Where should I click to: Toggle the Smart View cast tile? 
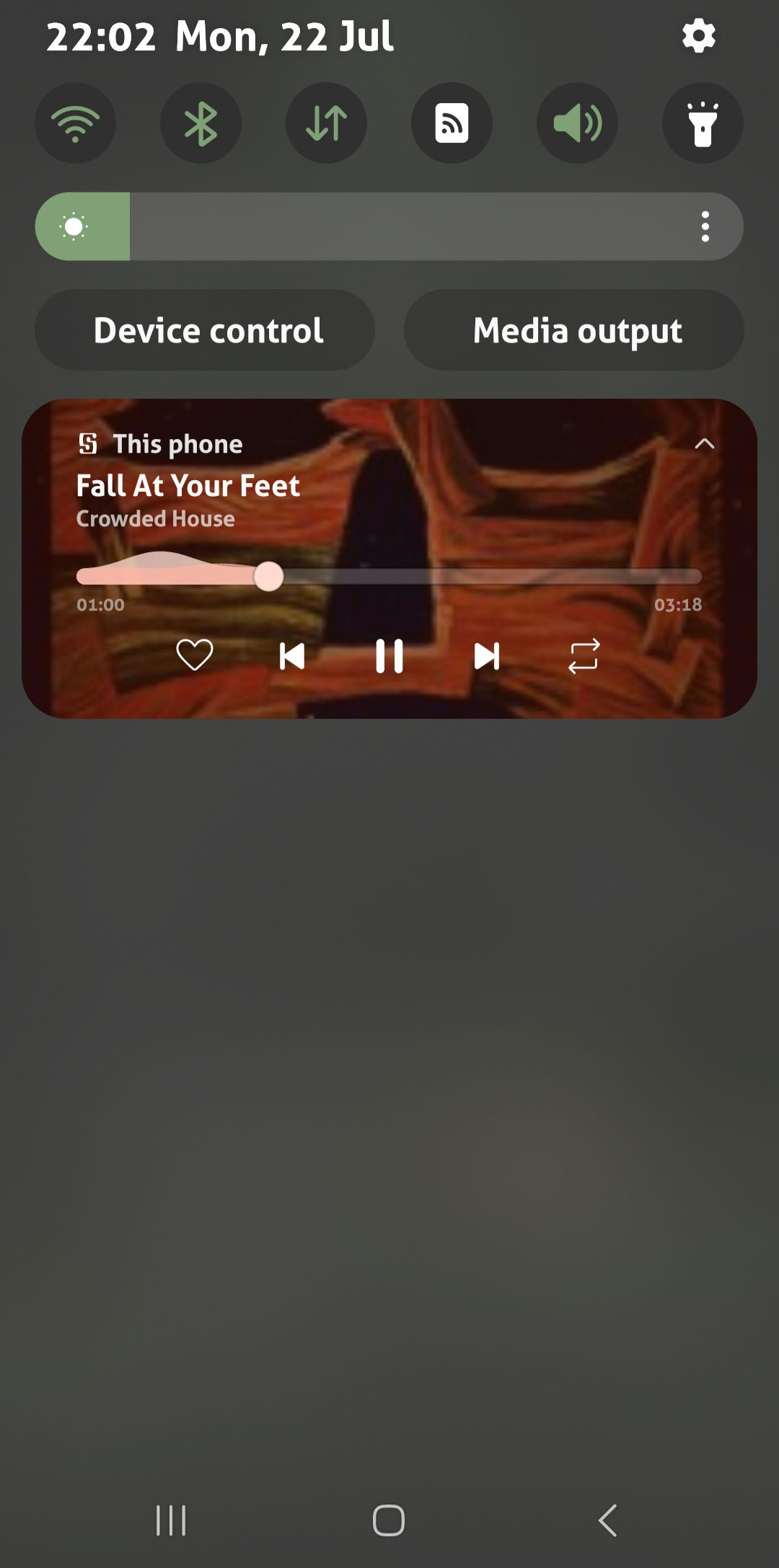click(x=452, y=123)
